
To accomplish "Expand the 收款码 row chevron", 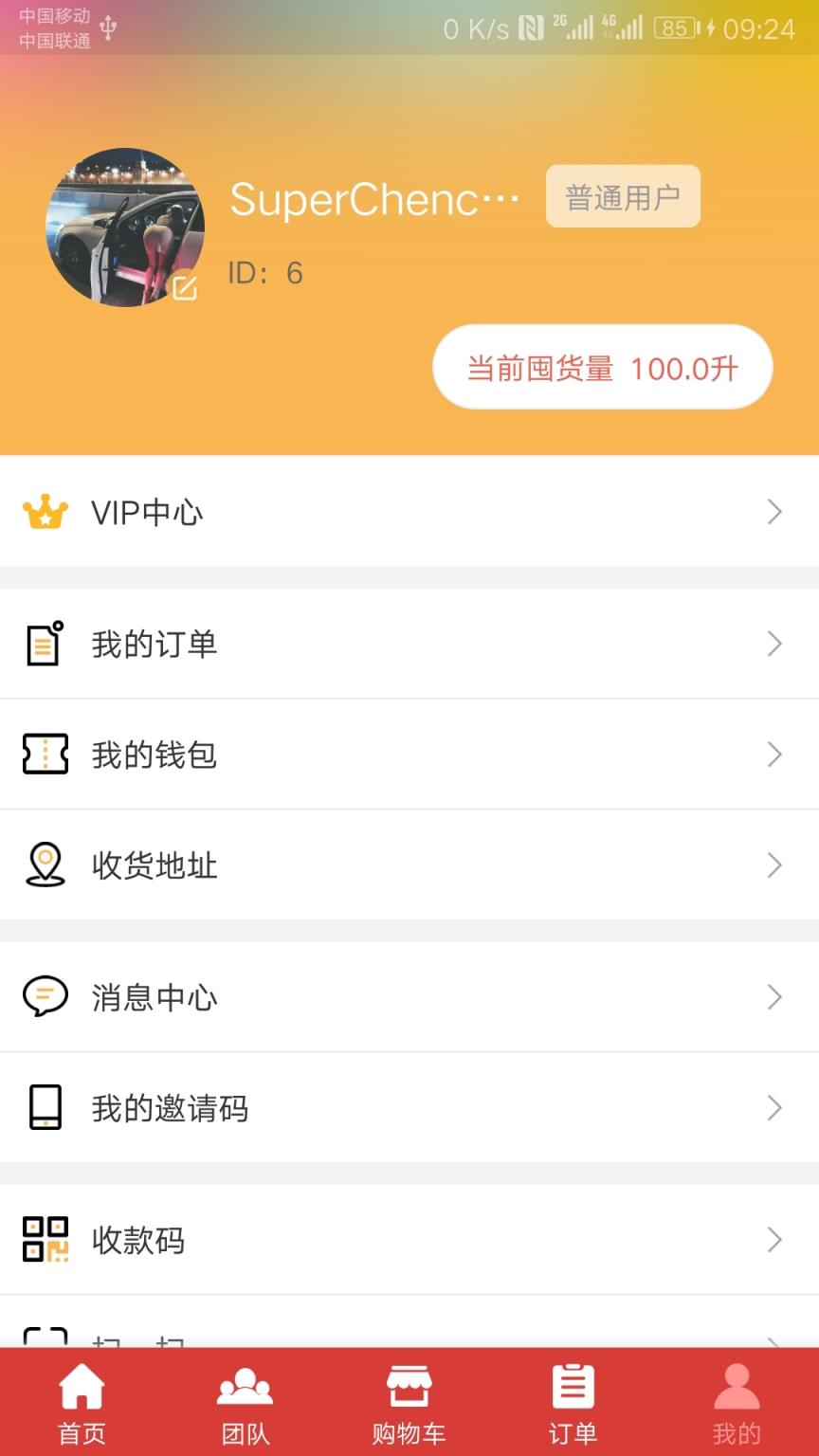I will (x=774, y=1242).
